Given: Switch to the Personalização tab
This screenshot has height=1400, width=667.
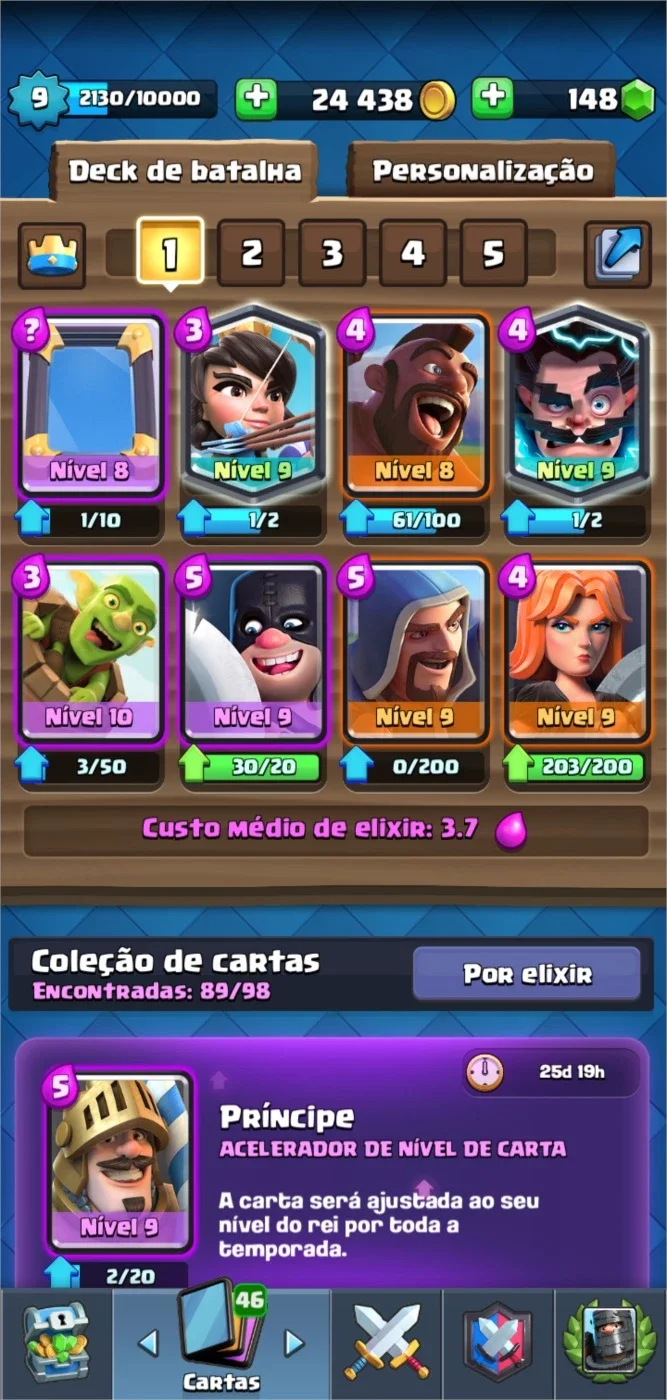Looking at the screenshot, I should coord(482,171).
